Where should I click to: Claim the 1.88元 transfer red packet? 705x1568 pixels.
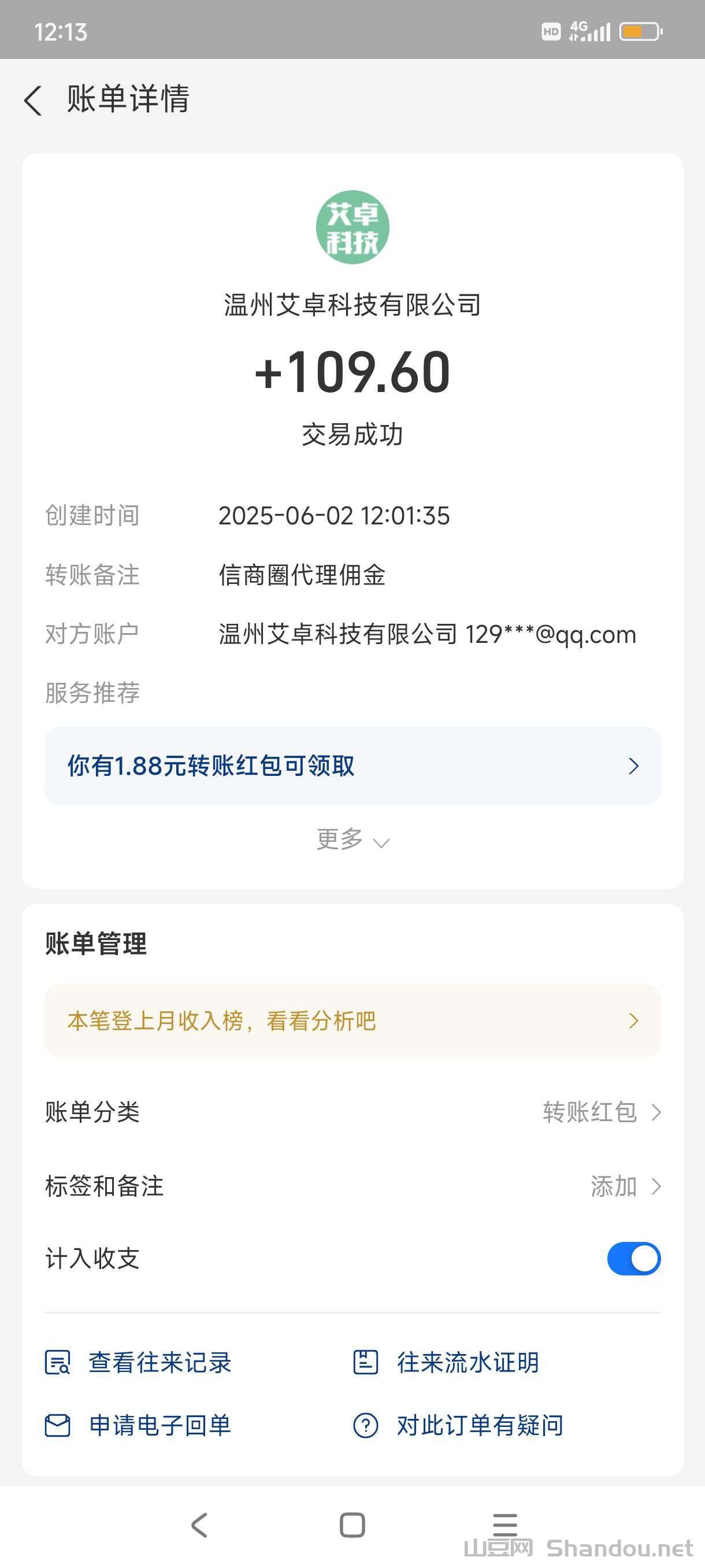point(211,766)
